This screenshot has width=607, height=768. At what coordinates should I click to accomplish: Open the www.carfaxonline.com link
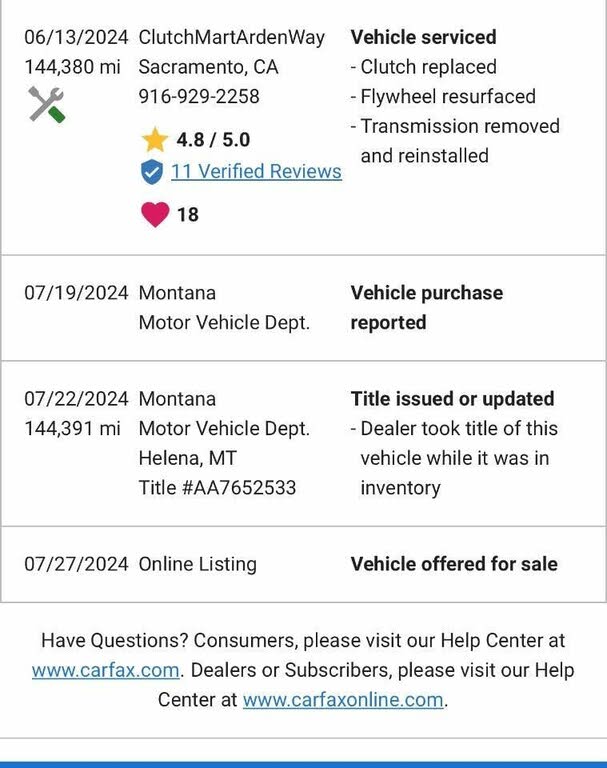coord(343,700)
